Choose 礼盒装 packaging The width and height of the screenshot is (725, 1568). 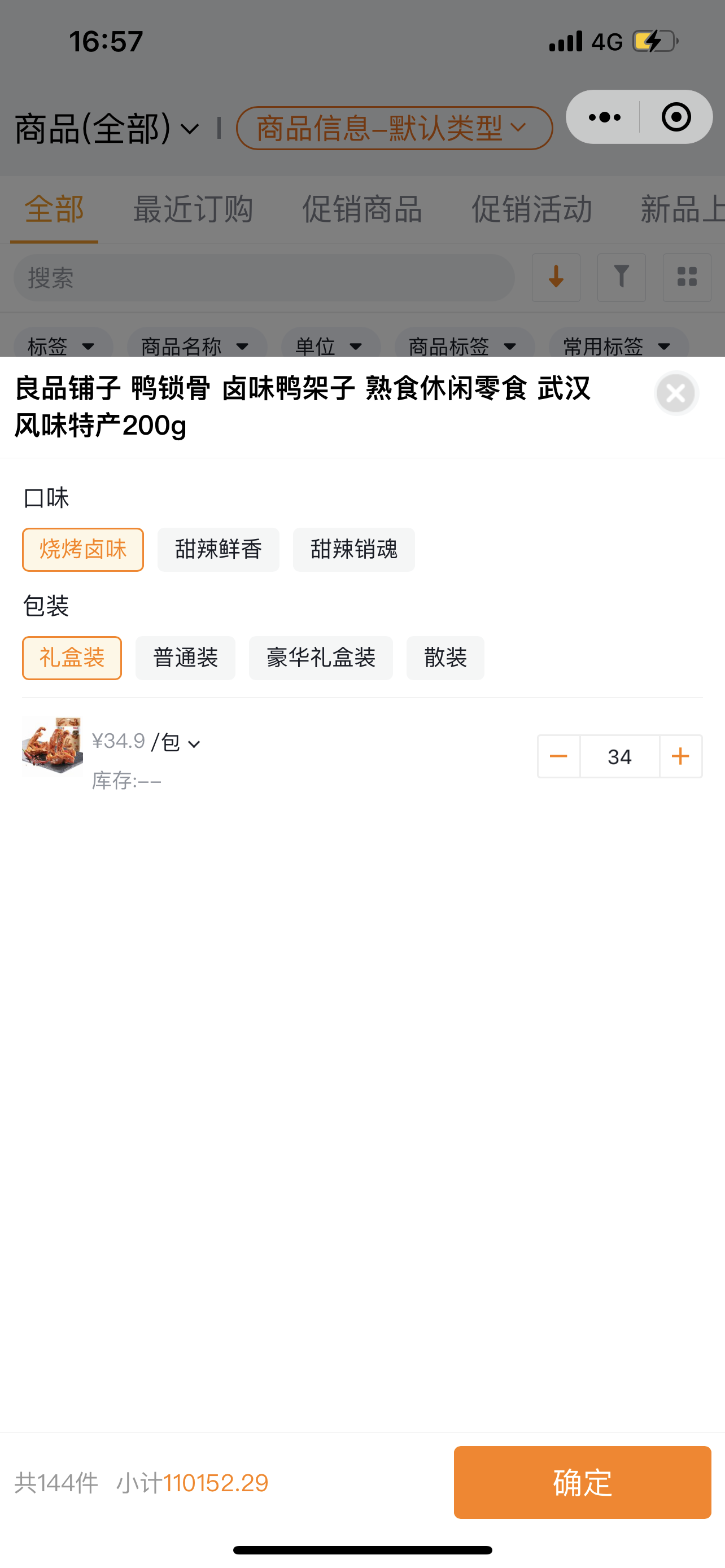click(x=72, y=658)
